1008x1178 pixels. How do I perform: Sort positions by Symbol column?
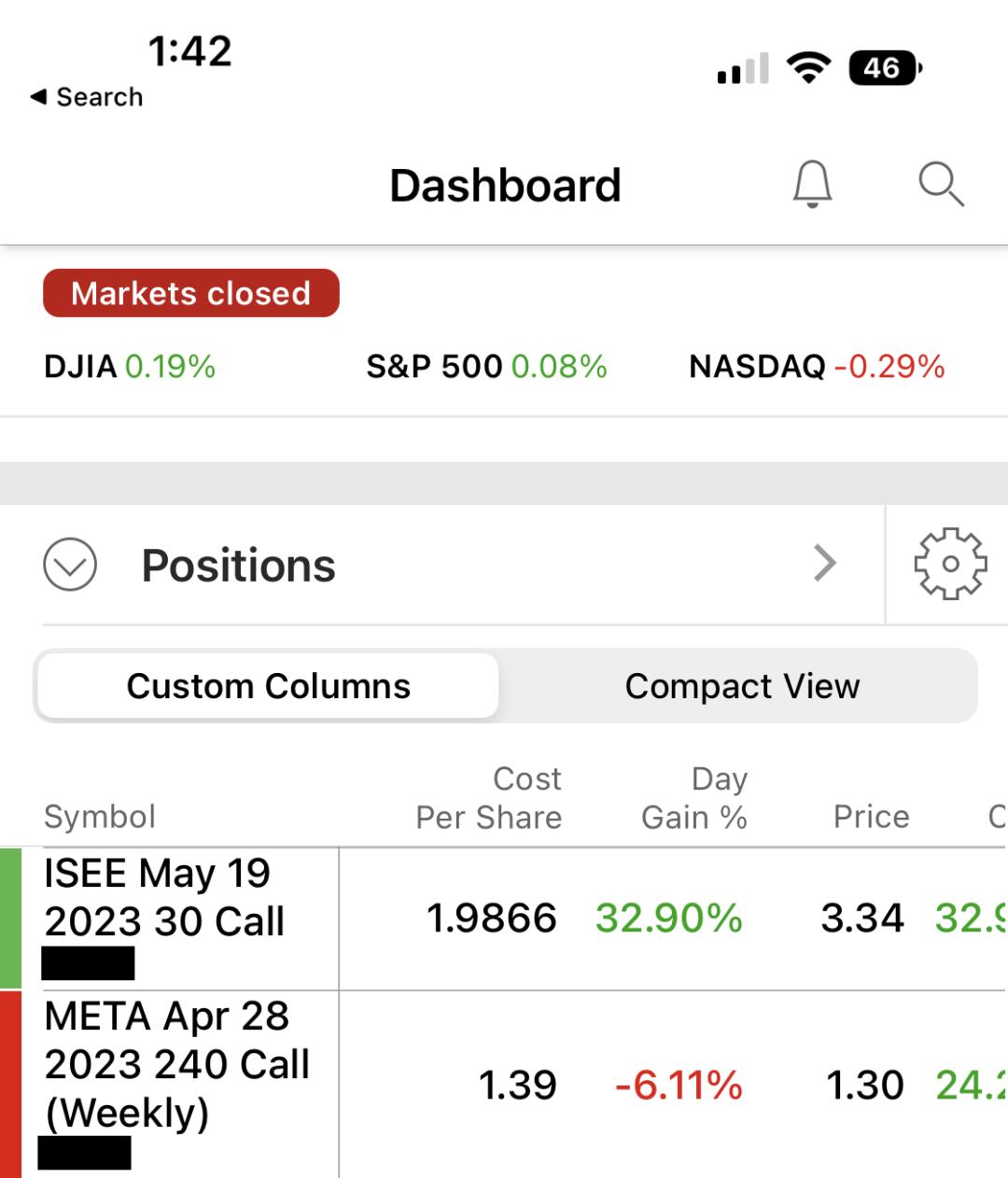click(x=100, y=817)
